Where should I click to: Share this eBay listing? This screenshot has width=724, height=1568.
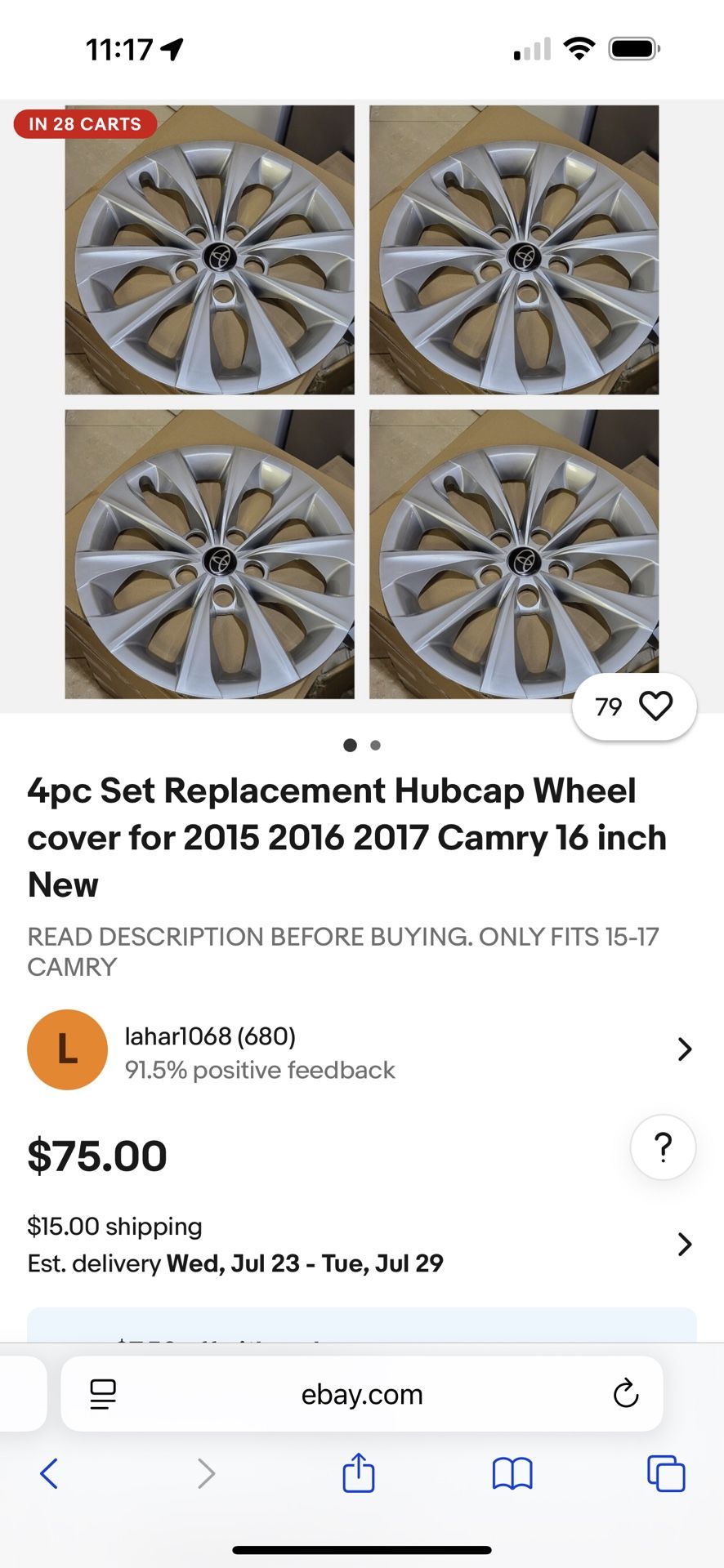click(358, 1474)
